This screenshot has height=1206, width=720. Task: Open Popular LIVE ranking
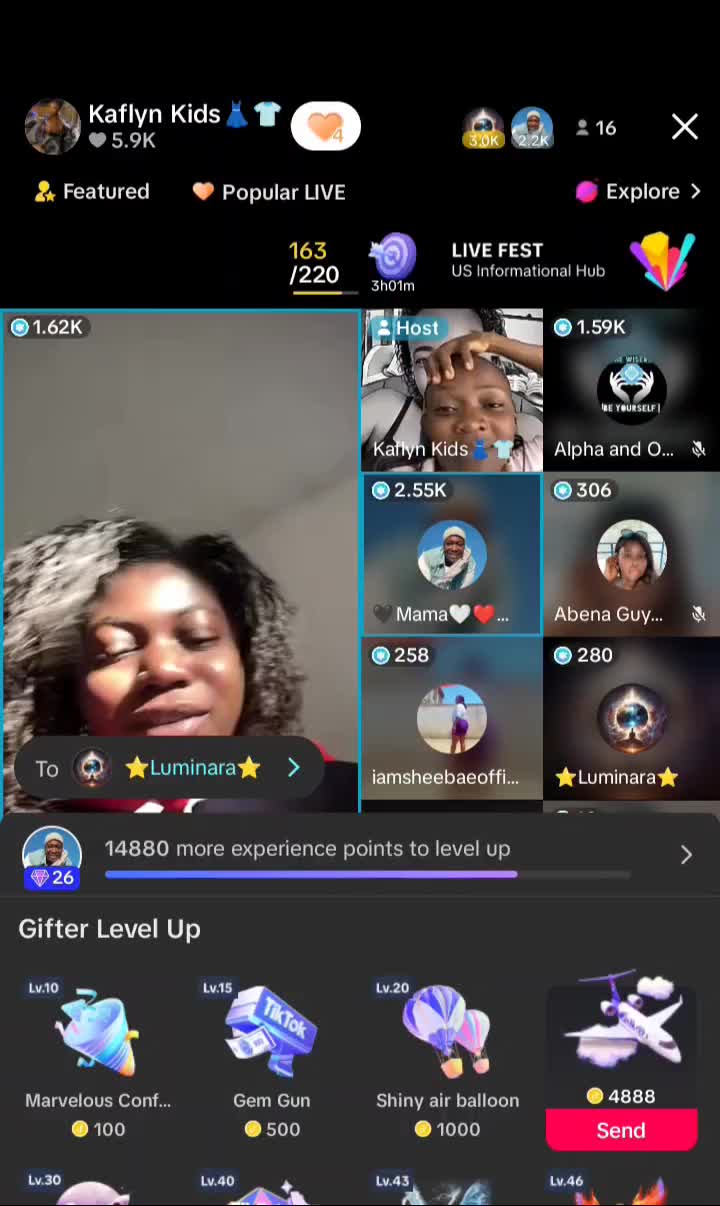pyautogui.click(x=269, y=192)
